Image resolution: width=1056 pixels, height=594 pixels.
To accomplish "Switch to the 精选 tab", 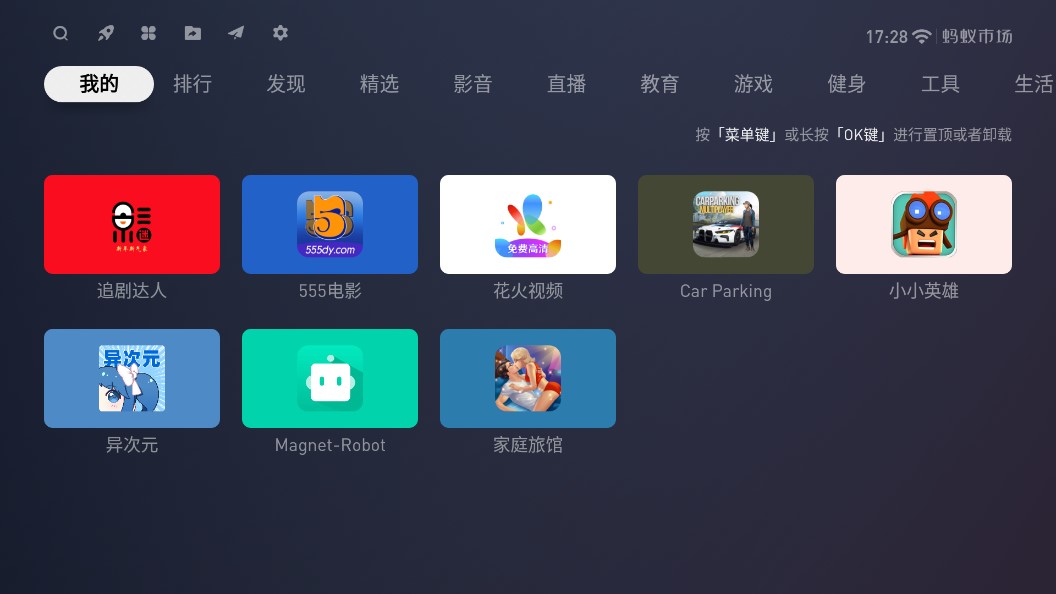I will pos(379,84).
